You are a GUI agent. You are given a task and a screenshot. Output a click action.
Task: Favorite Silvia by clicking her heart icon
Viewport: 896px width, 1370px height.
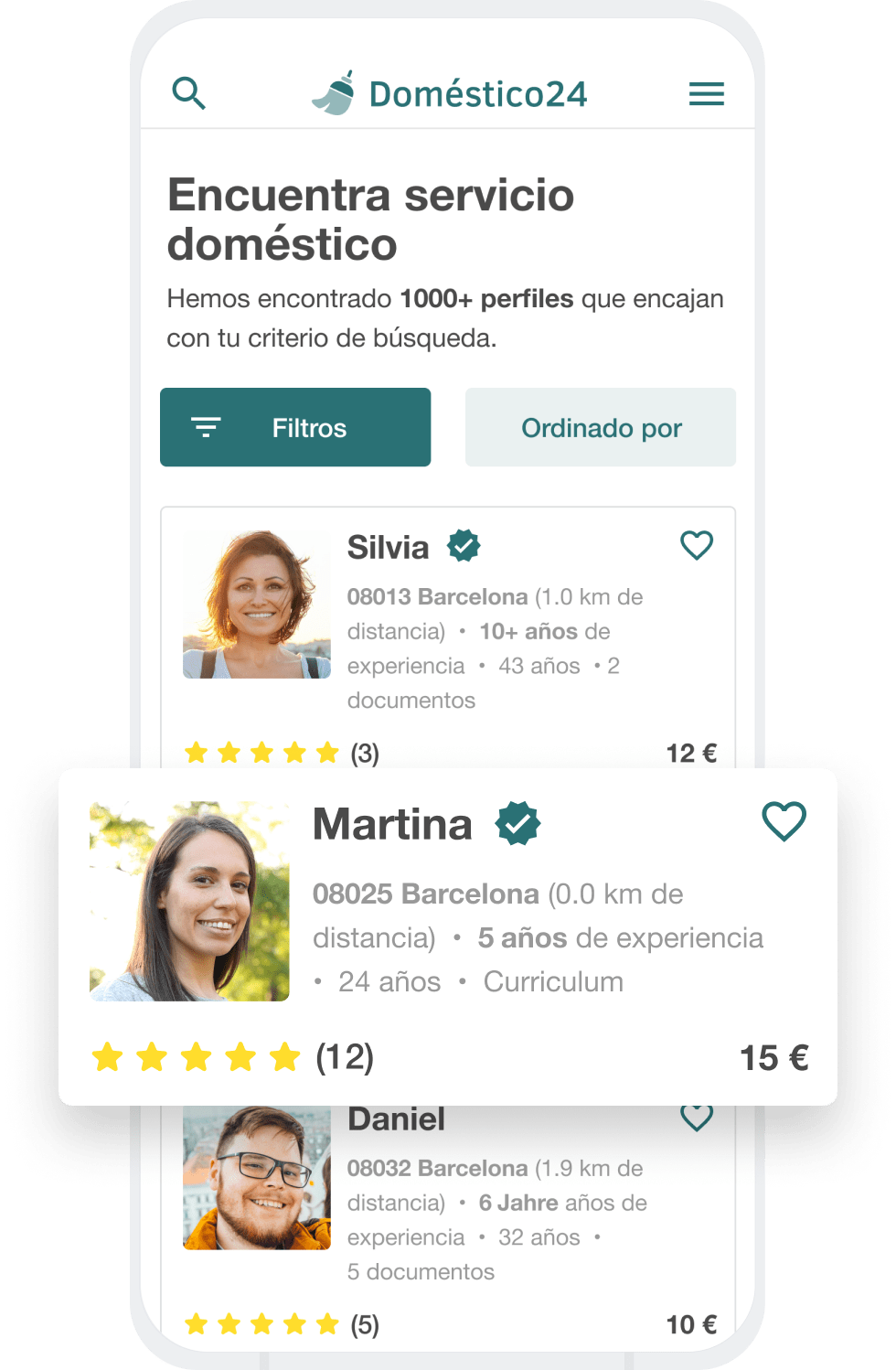[x=697, y=544]
